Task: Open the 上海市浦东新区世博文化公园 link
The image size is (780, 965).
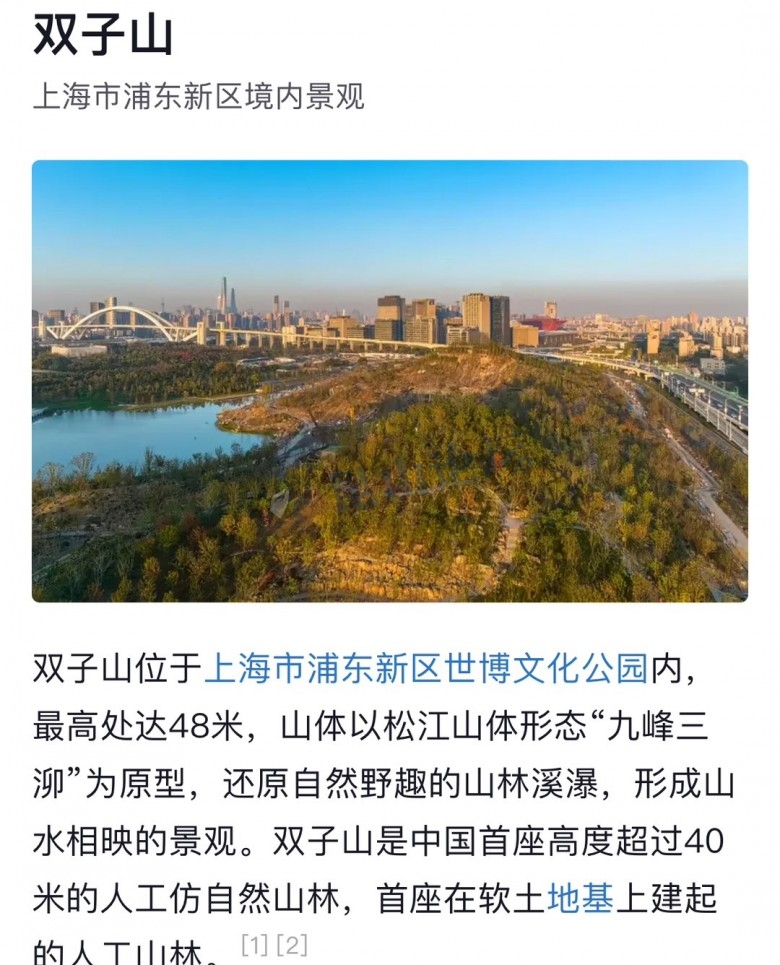Action: pos(427,667)
